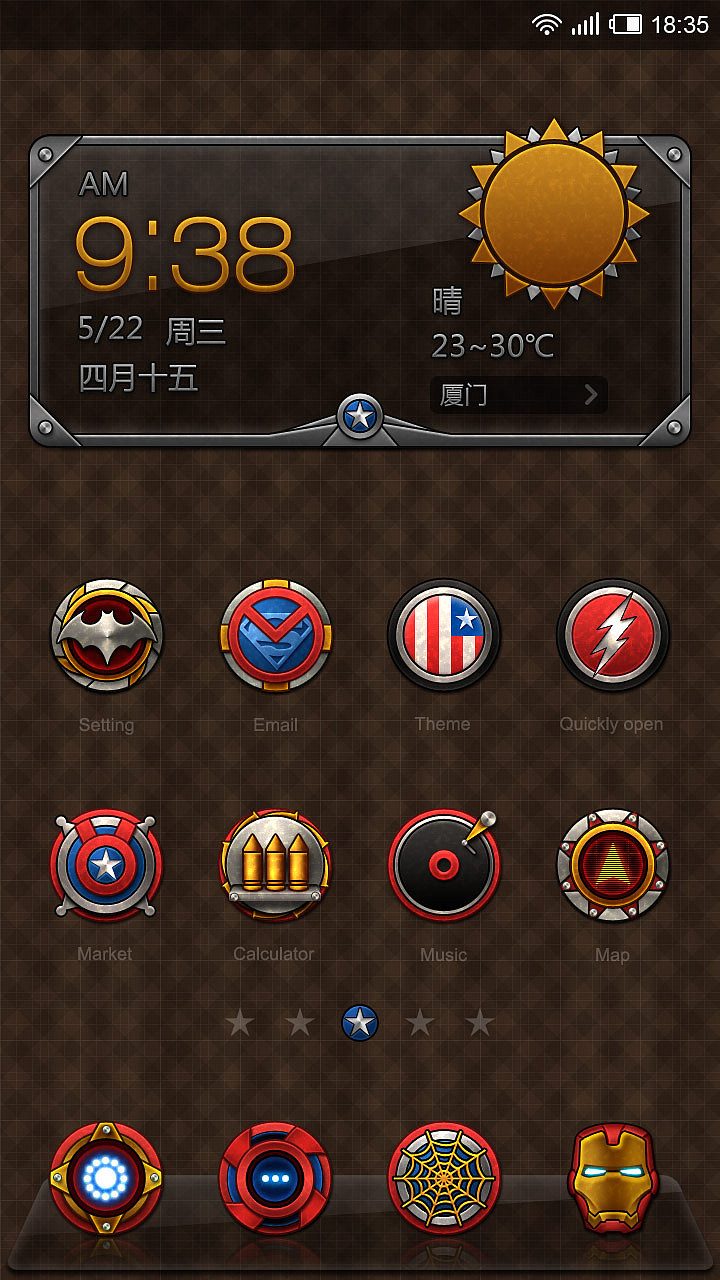Jump to the first home page star

pyautogui.click(x=240, y=1023)
